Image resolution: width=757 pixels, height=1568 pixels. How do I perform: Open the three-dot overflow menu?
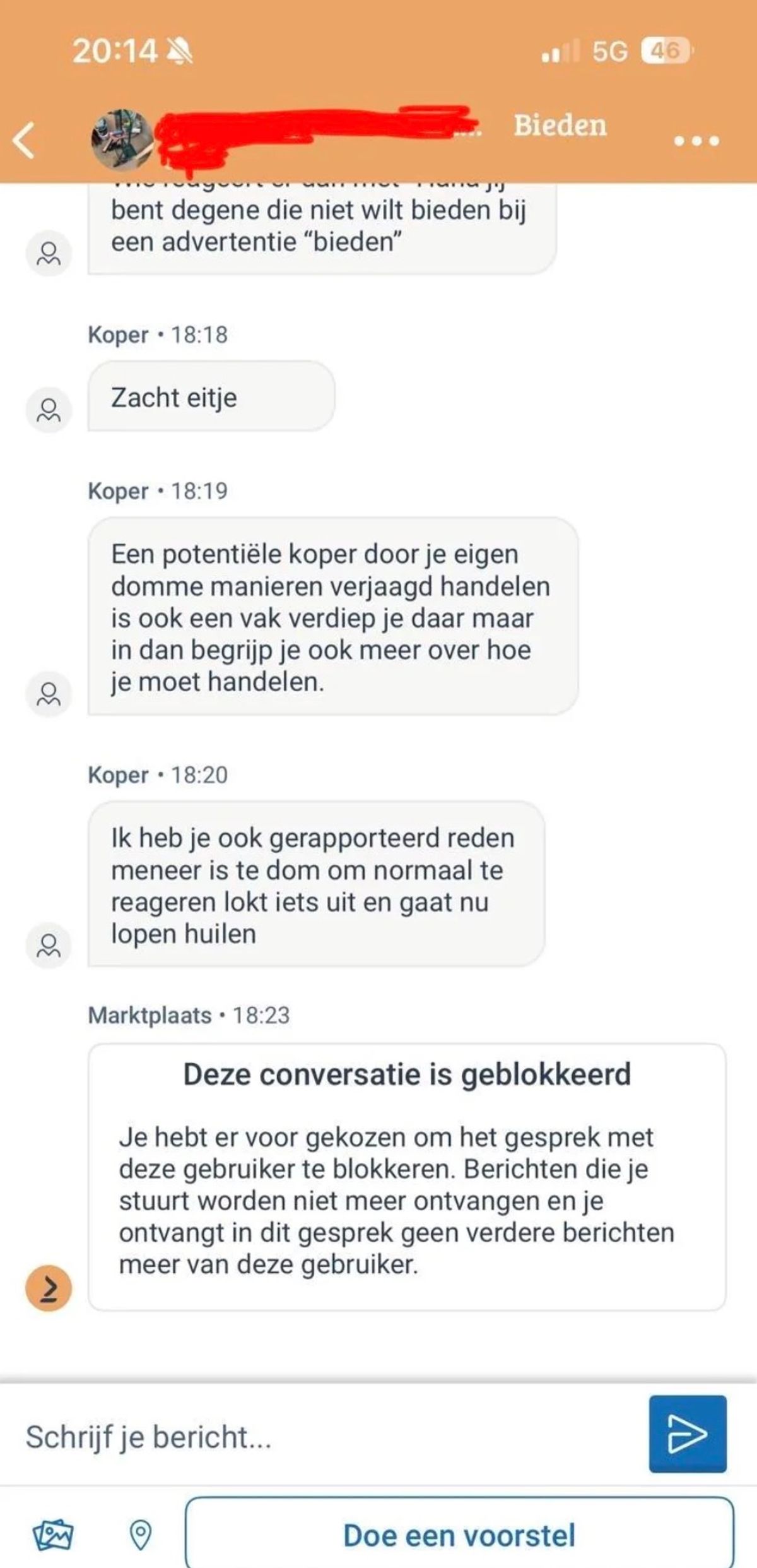pyautogui.click(x=696, y=141)
